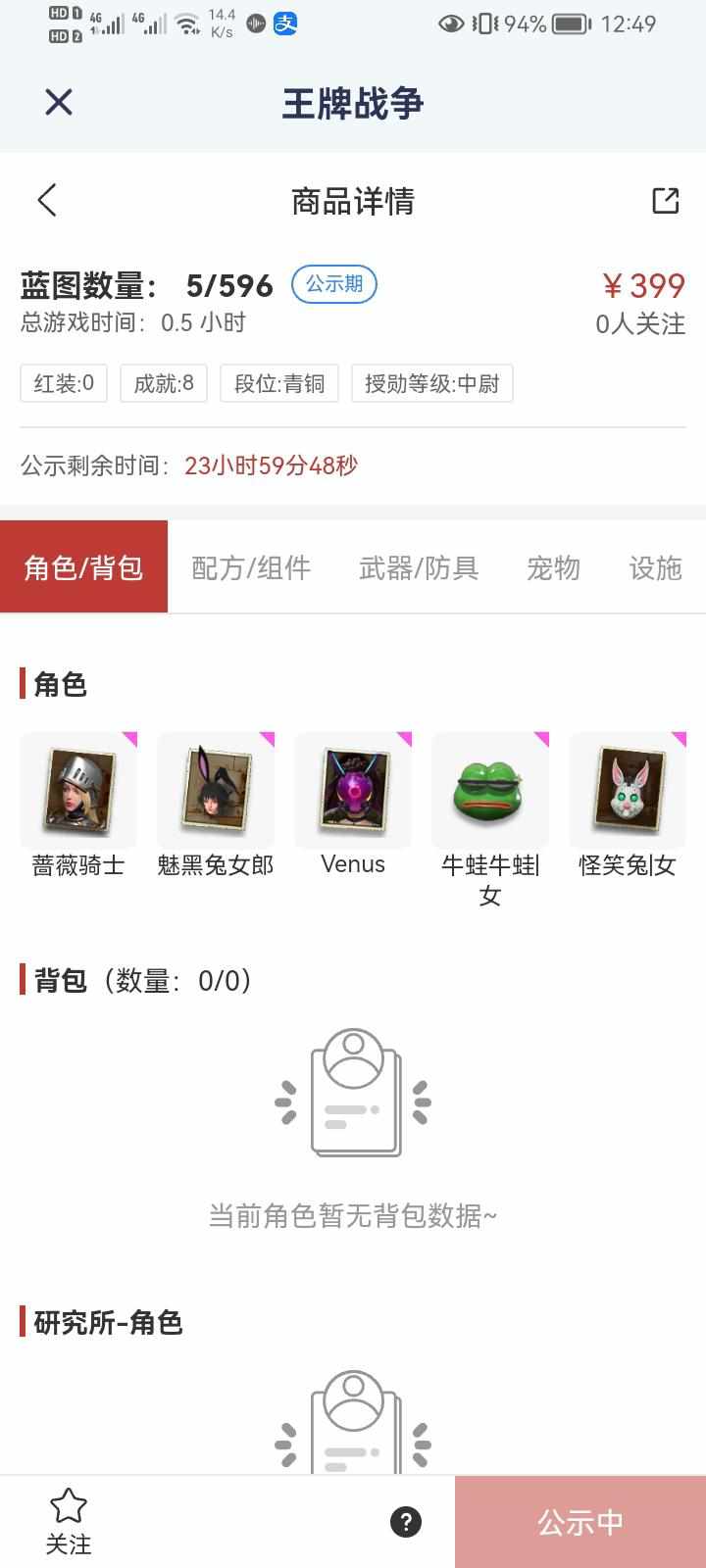This screenshot has height=1568, width=706.
Task: Switch to the 配方/组件 tab
Action: pyautogui.click(x=251, y=567)
